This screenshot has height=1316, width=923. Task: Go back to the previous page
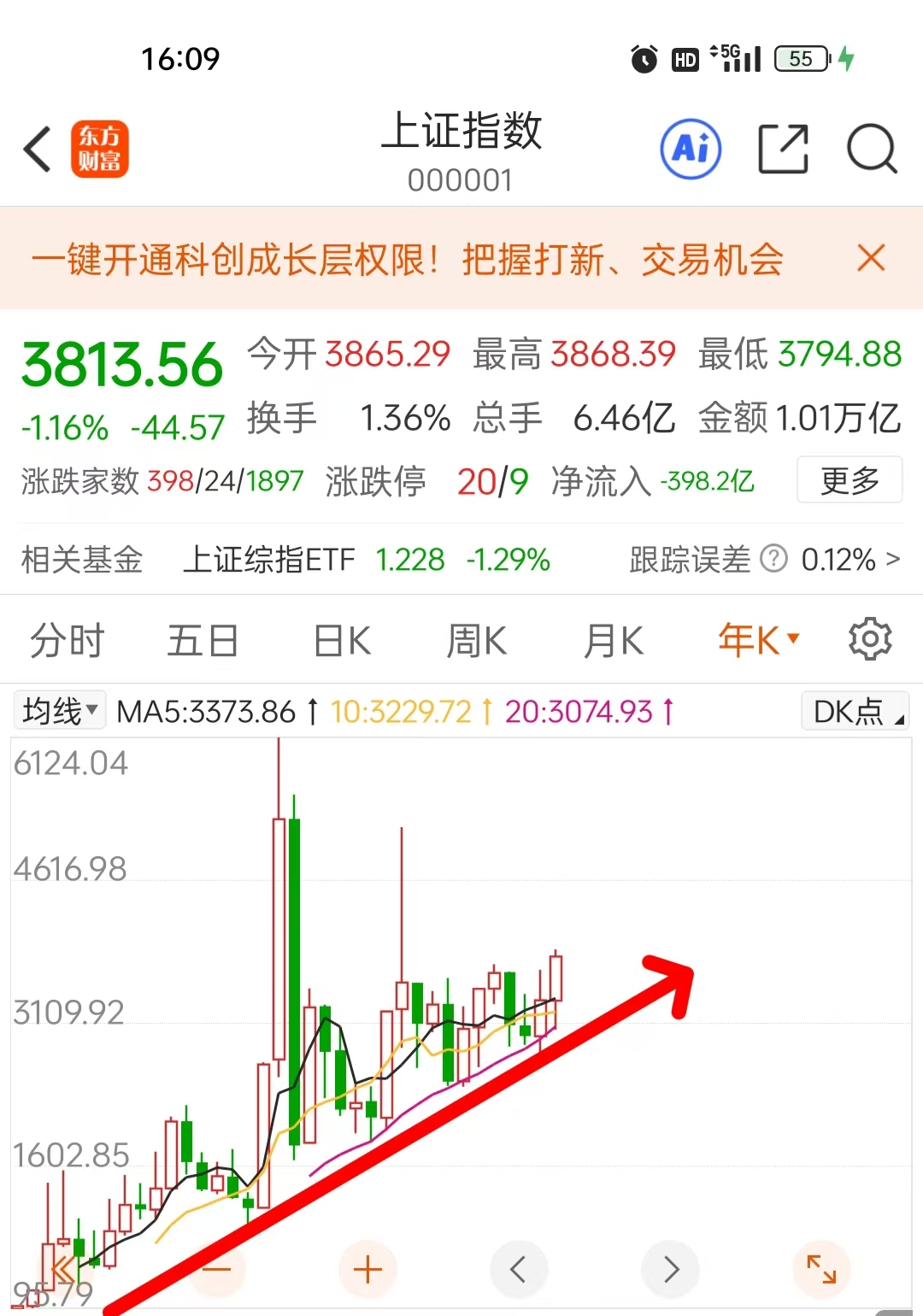click(x=38, y=150)
